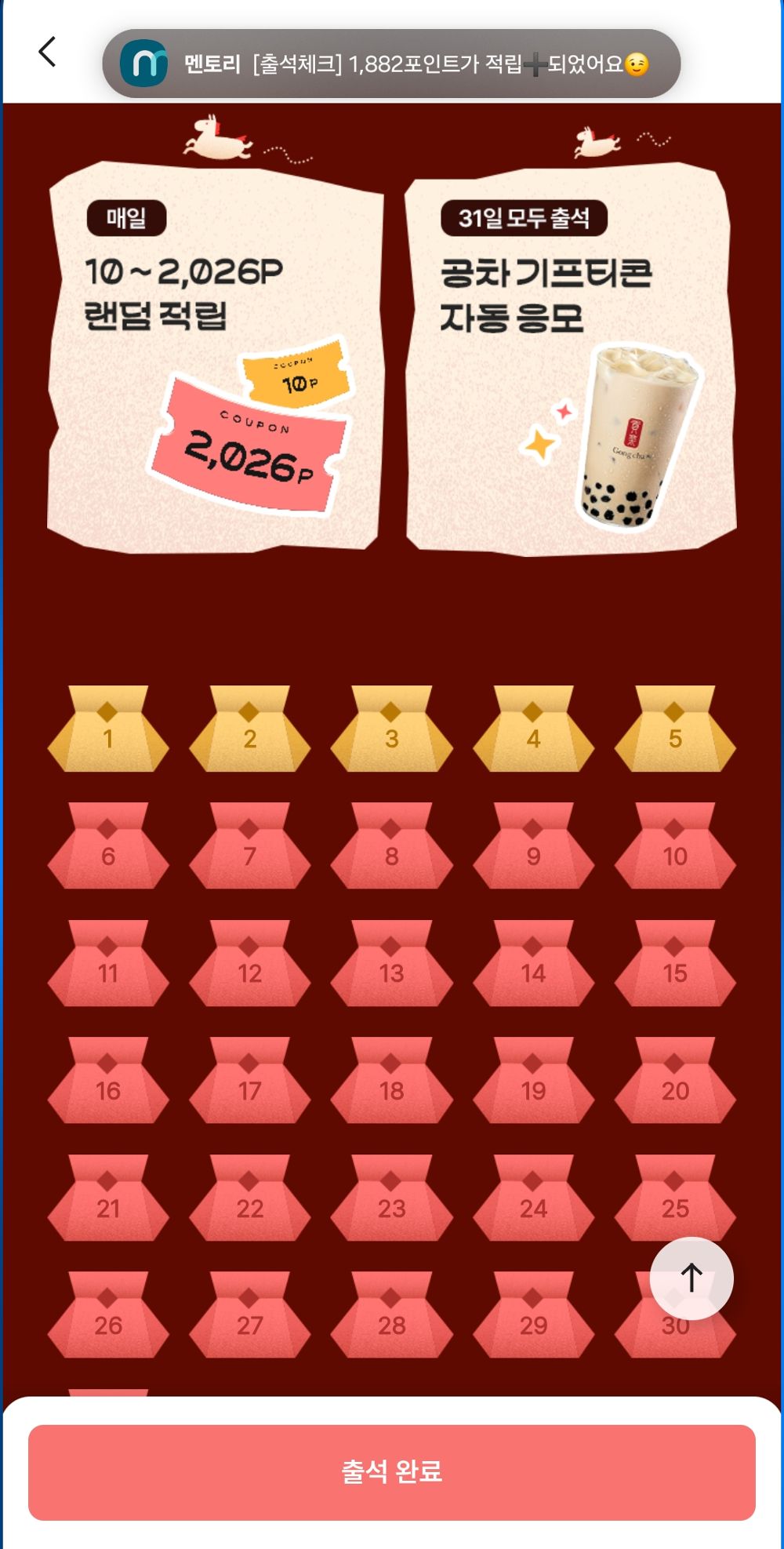Tap the scroll-to-top arrow button

pos(691,1278)
